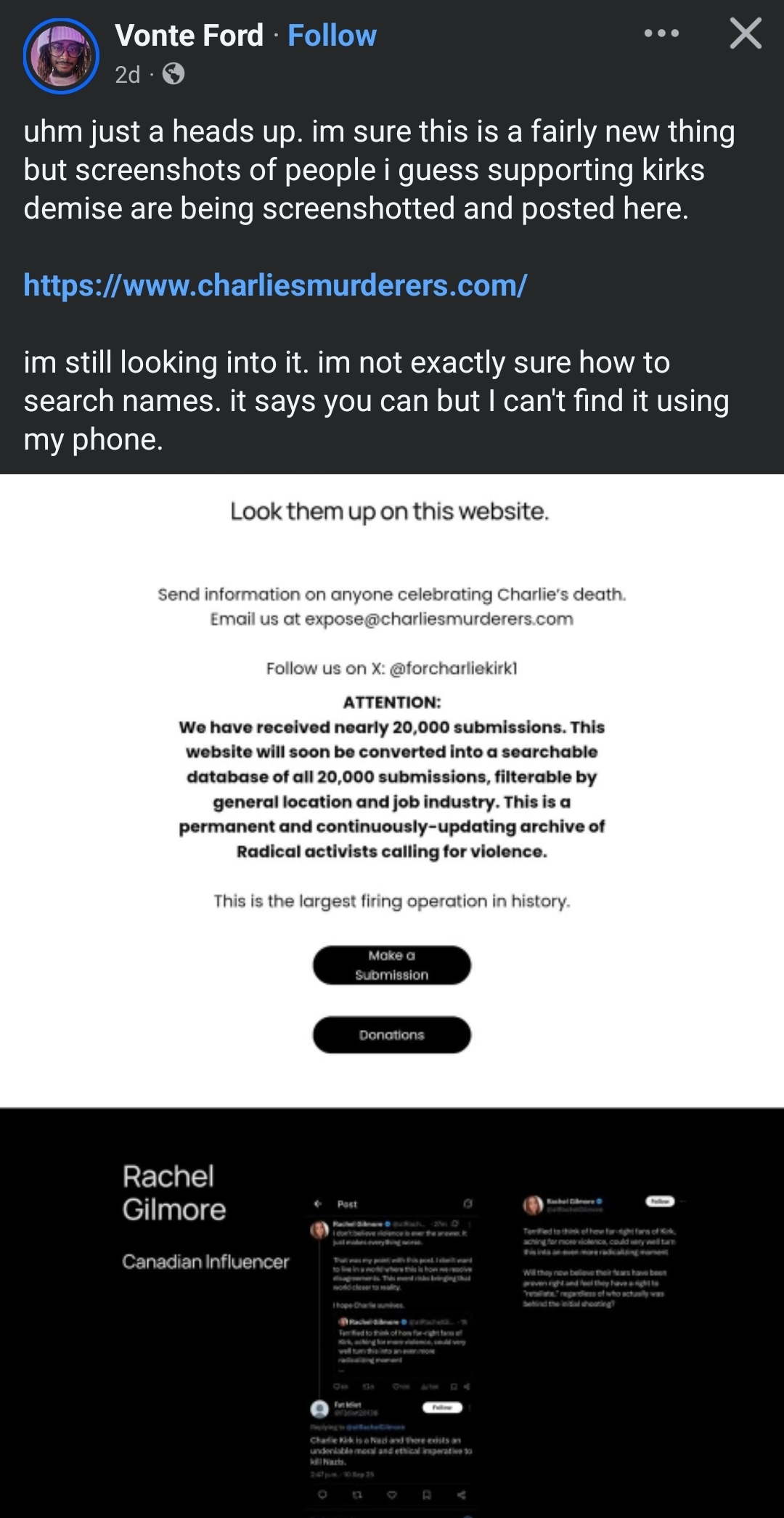Open the charliesmurderers.com link
The height and width of the screenshot is (1518, 784).
tap(275, 285)
